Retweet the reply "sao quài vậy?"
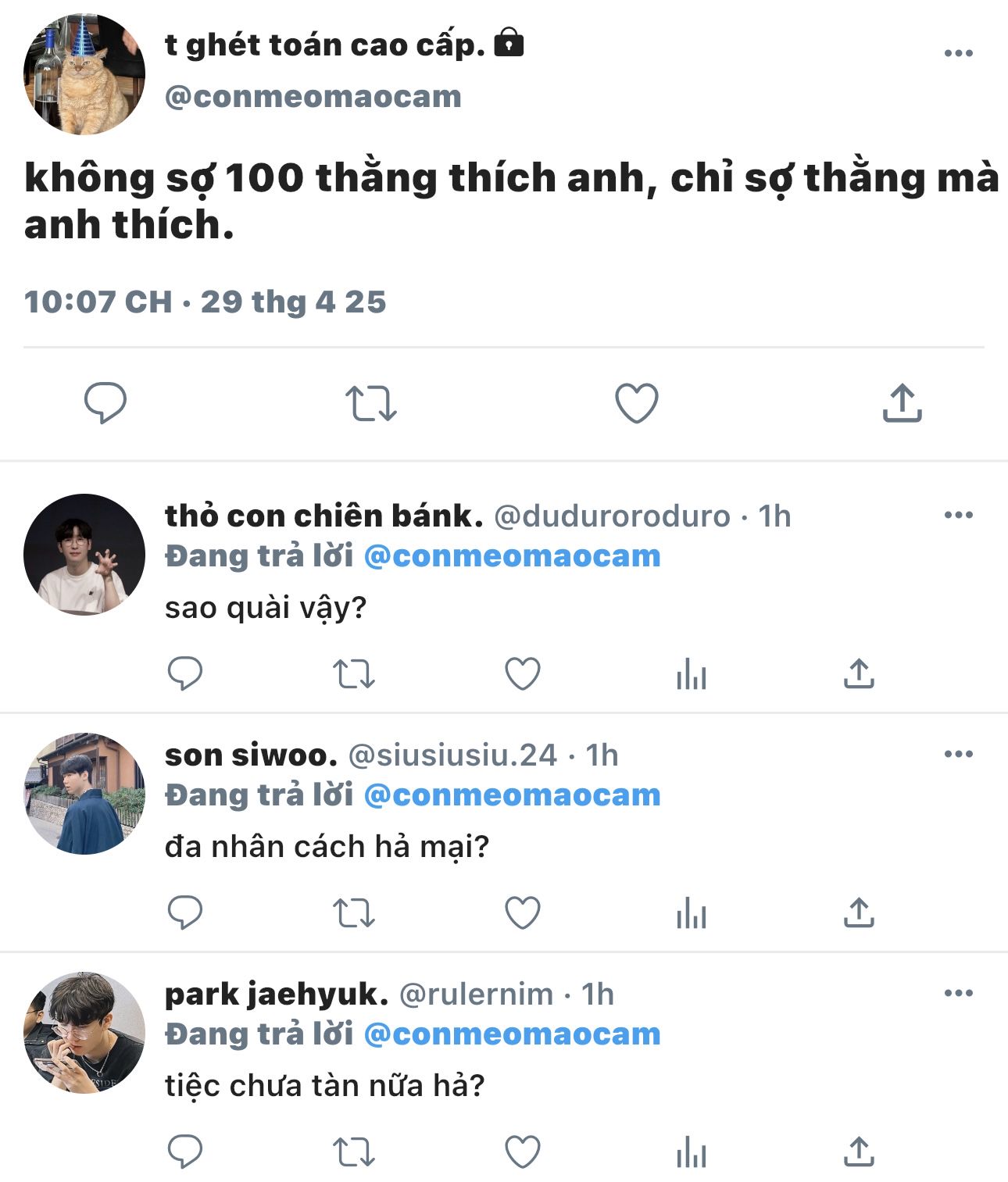This screenshot has width=1008, height=1182. coord(354,673)
